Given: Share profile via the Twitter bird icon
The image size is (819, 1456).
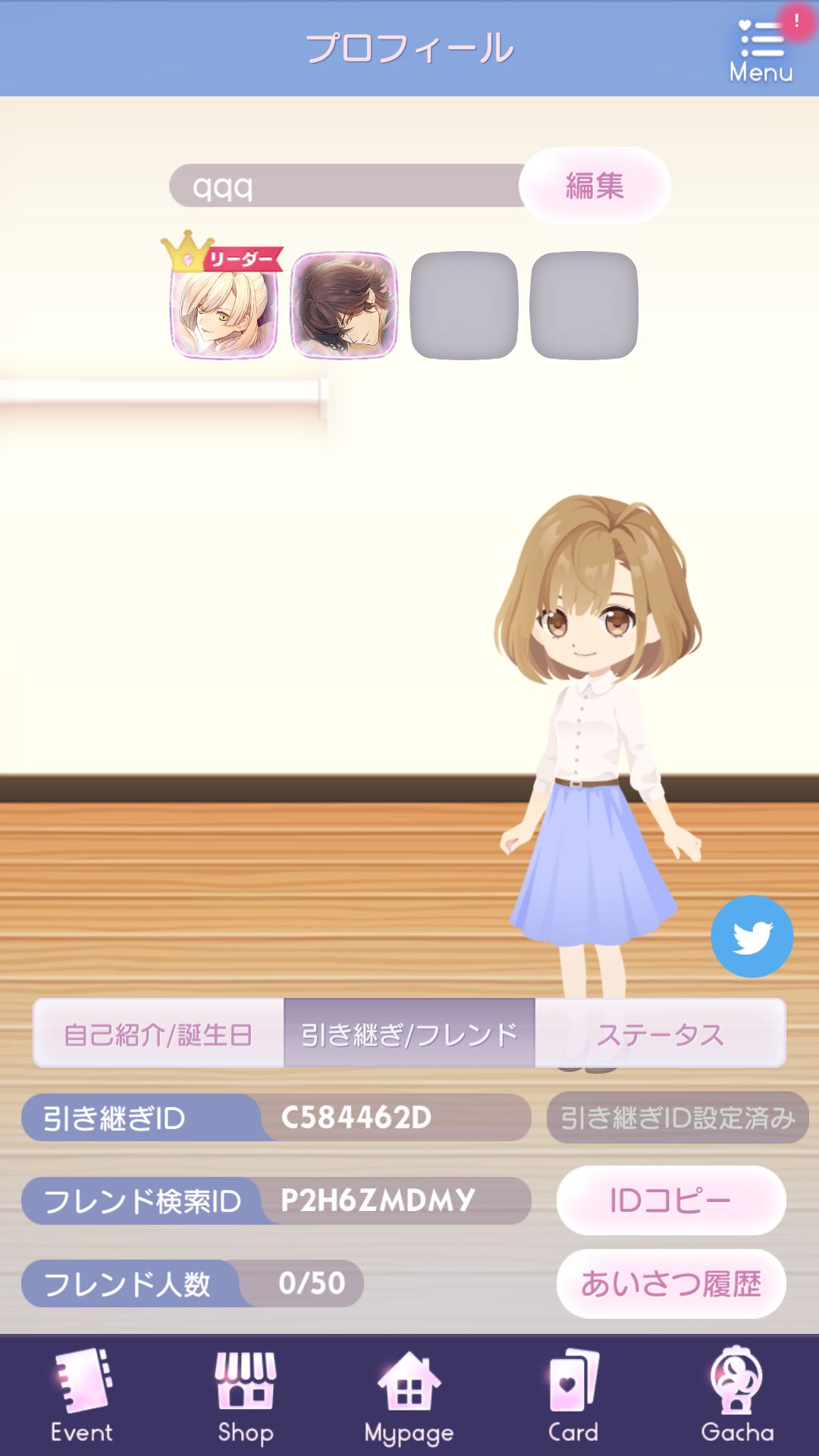Looking at the screenshot, I should point(753,935).
